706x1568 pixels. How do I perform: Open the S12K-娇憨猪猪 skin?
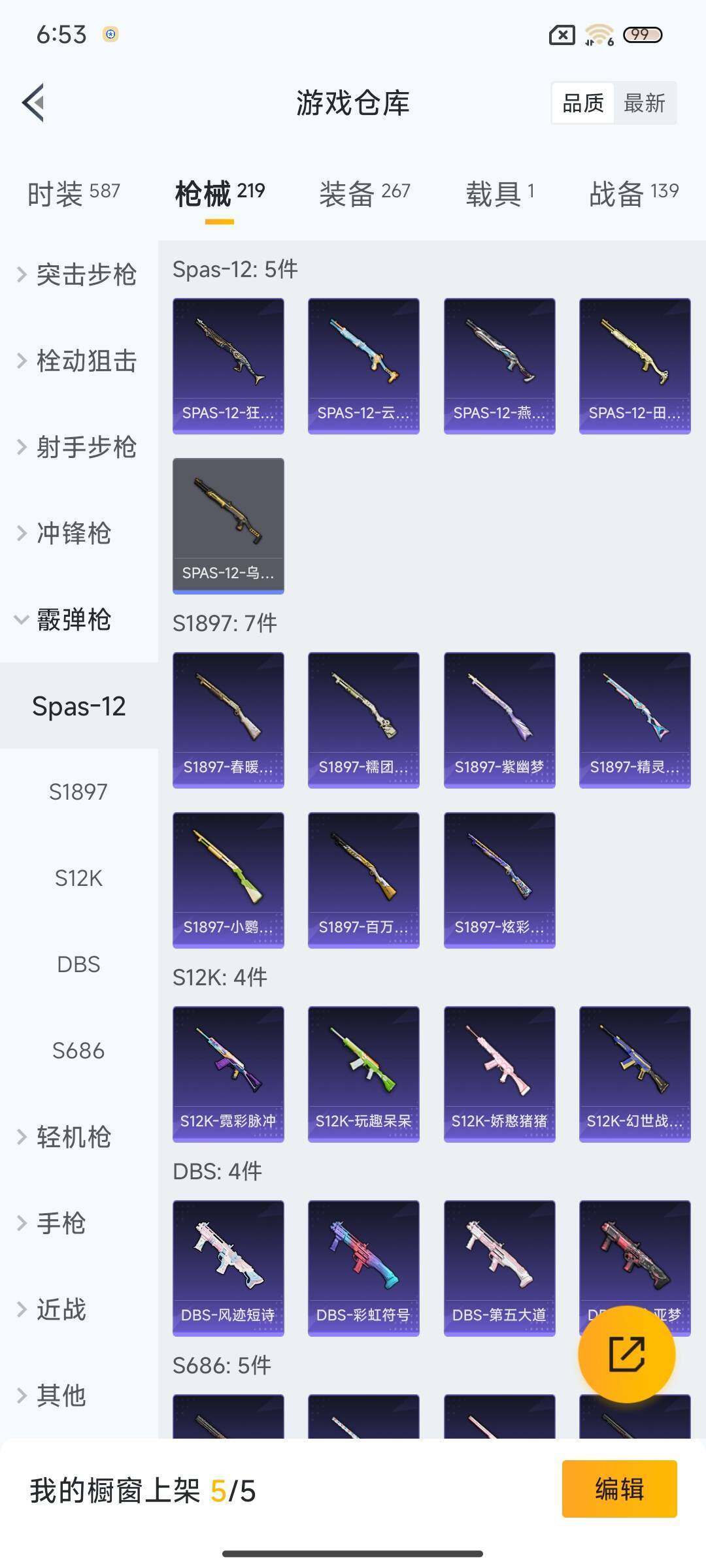pyautogui.click(x=499, y=1074)
